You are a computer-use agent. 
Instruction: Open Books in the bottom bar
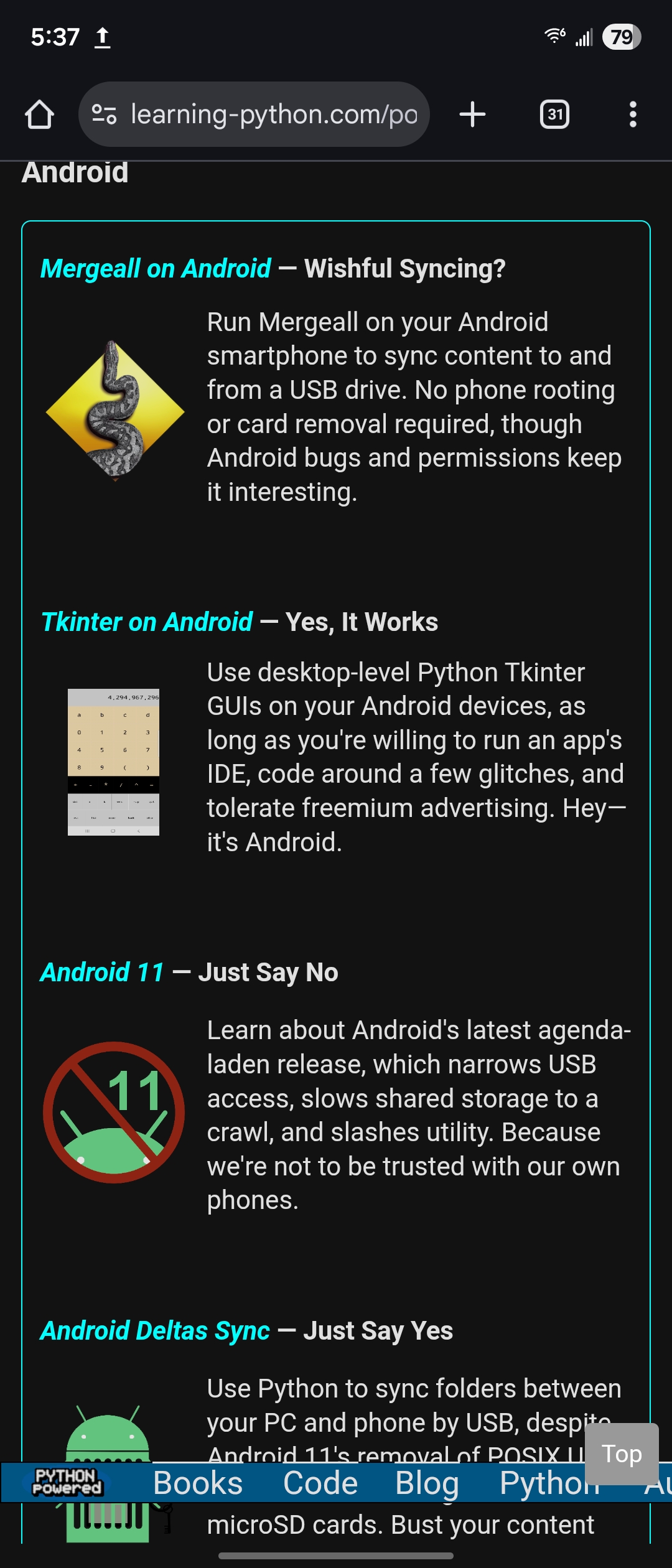(x=198, y=1483)
